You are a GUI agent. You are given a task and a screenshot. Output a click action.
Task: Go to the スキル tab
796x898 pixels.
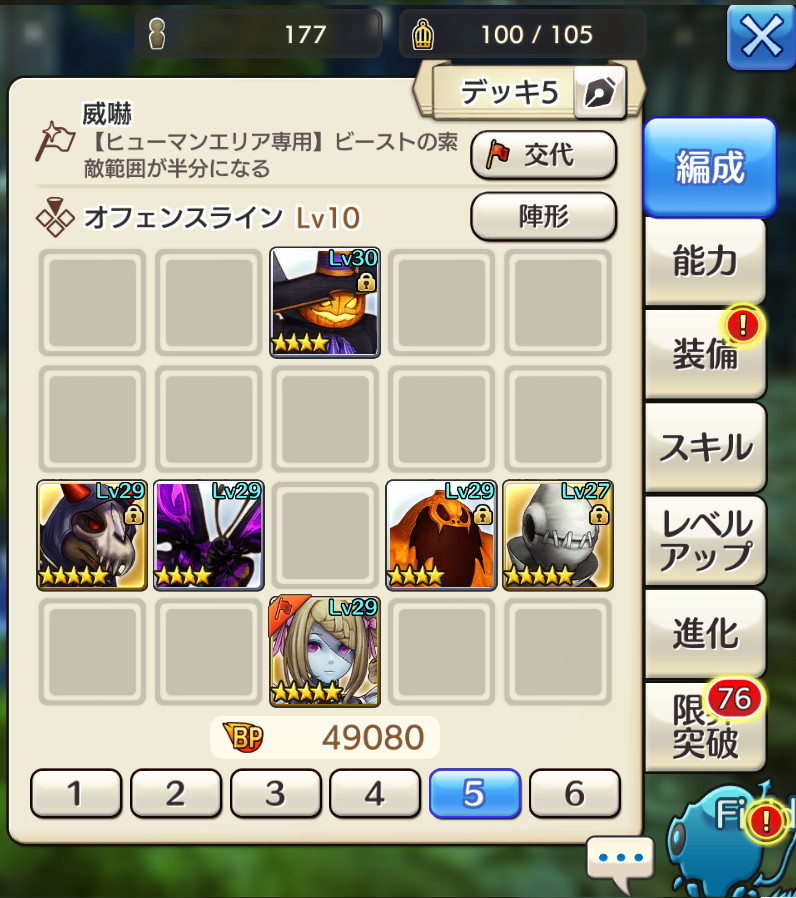[705, 447]
